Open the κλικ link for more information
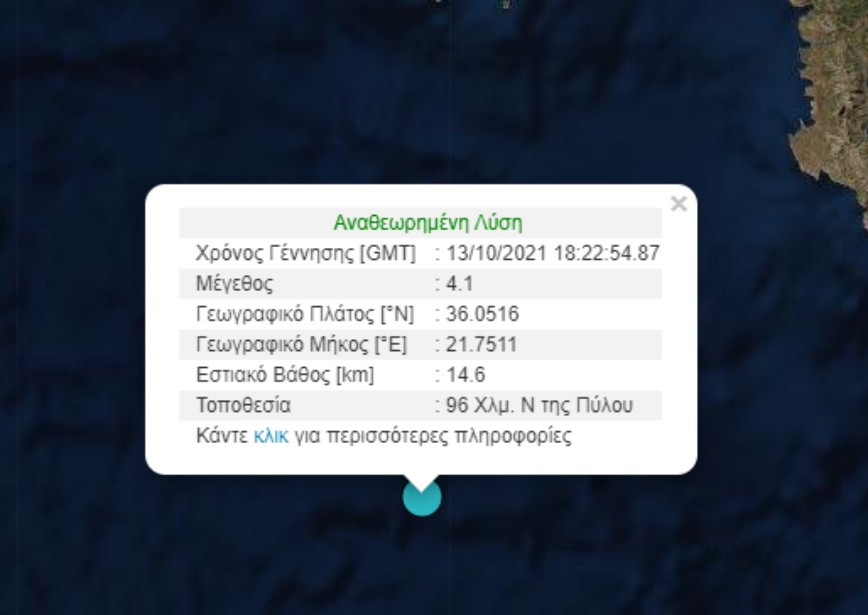Viewport: 868px width, 615px height. pos(271,436)
